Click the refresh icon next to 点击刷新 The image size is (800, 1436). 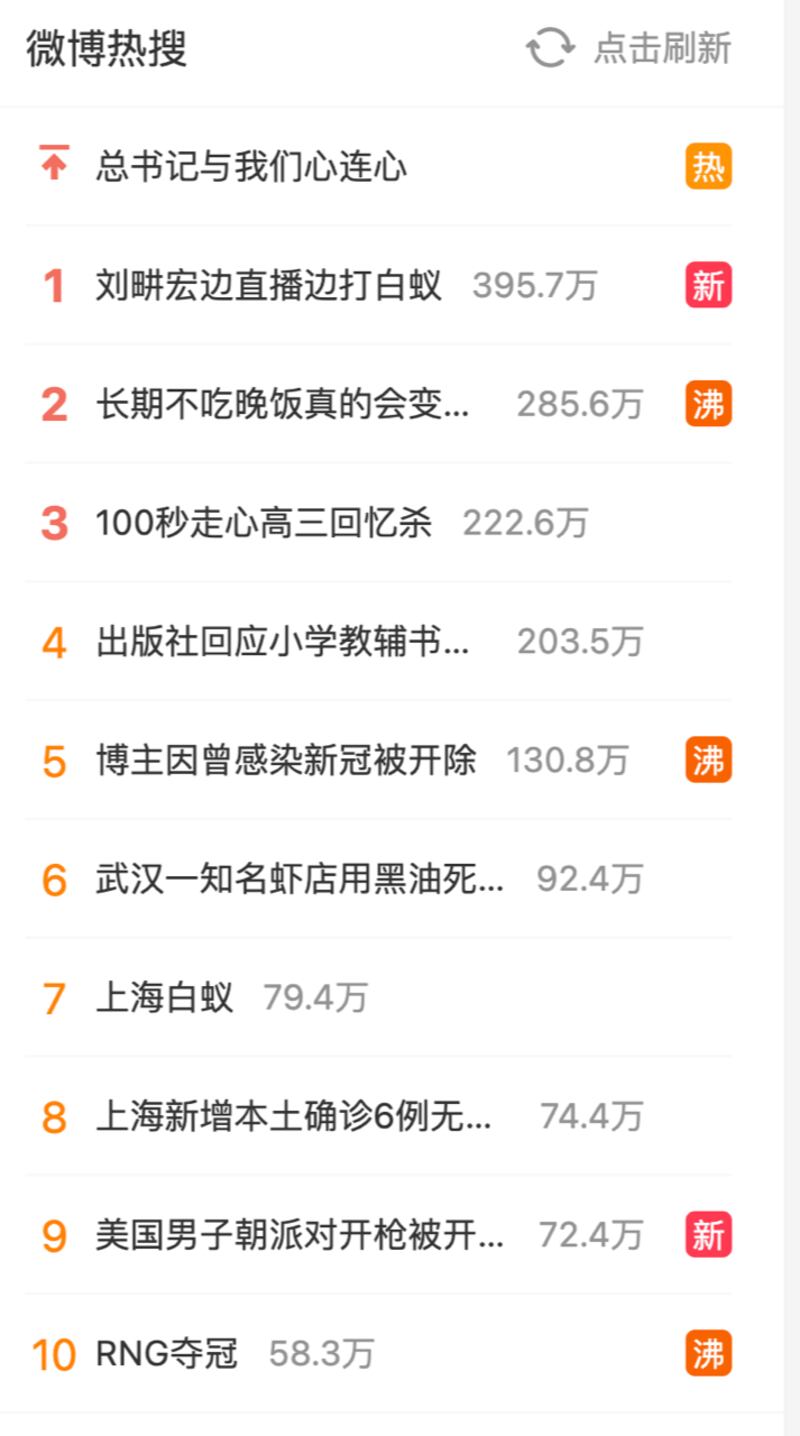click(551, 47)
